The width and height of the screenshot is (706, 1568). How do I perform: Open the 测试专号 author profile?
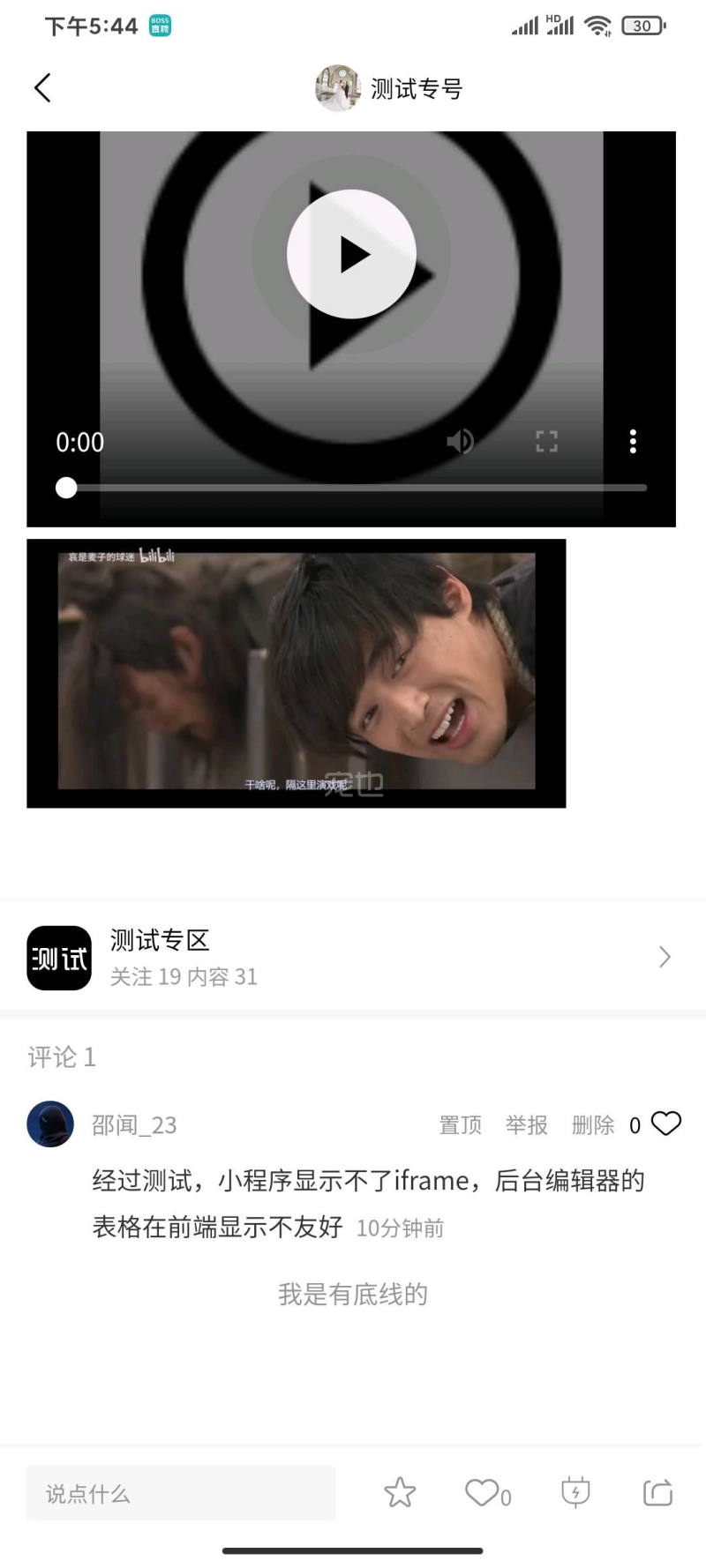tap(389, 88)
